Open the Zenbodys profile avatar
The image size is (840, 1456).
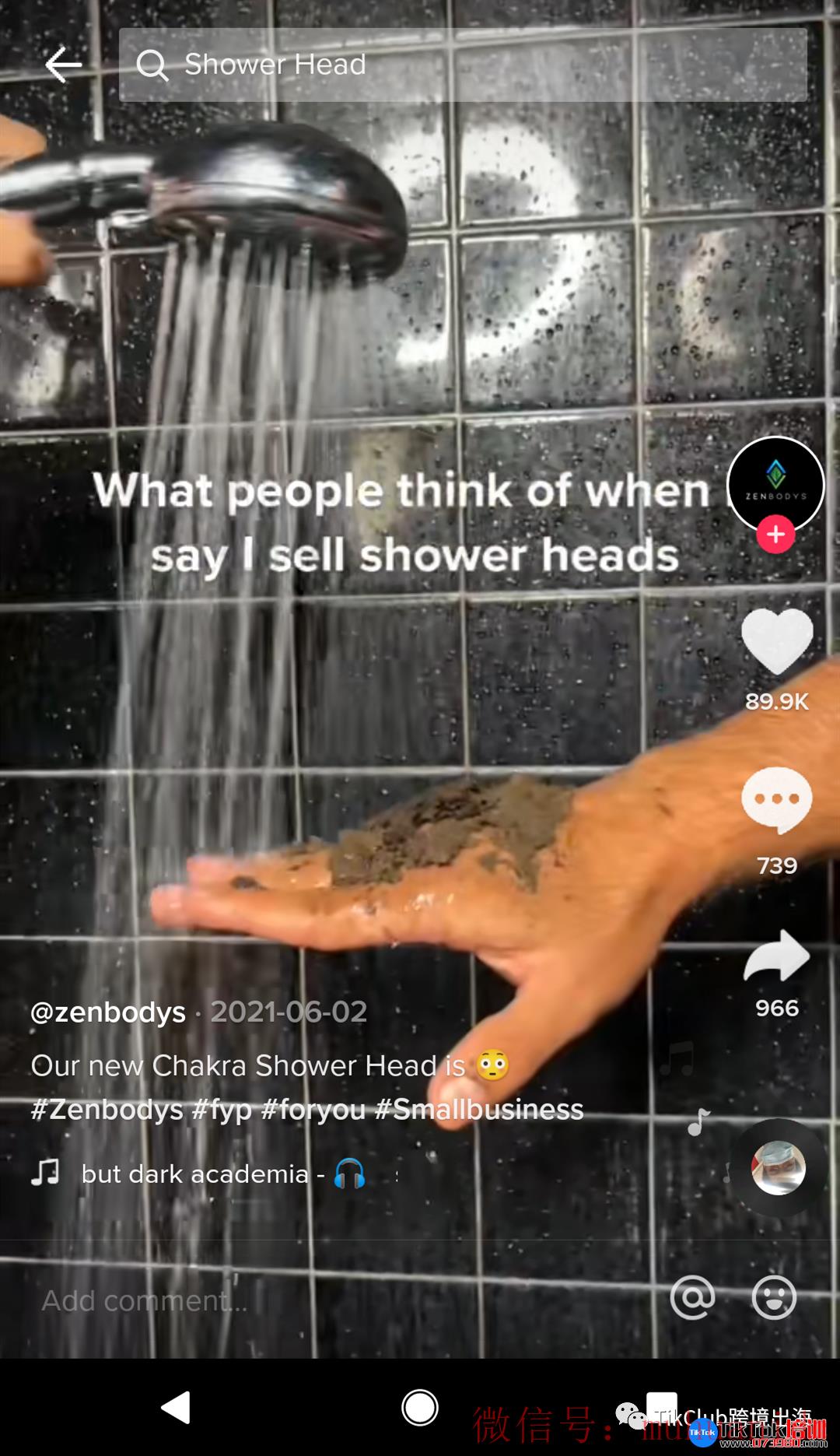click(x=775, y=483)
